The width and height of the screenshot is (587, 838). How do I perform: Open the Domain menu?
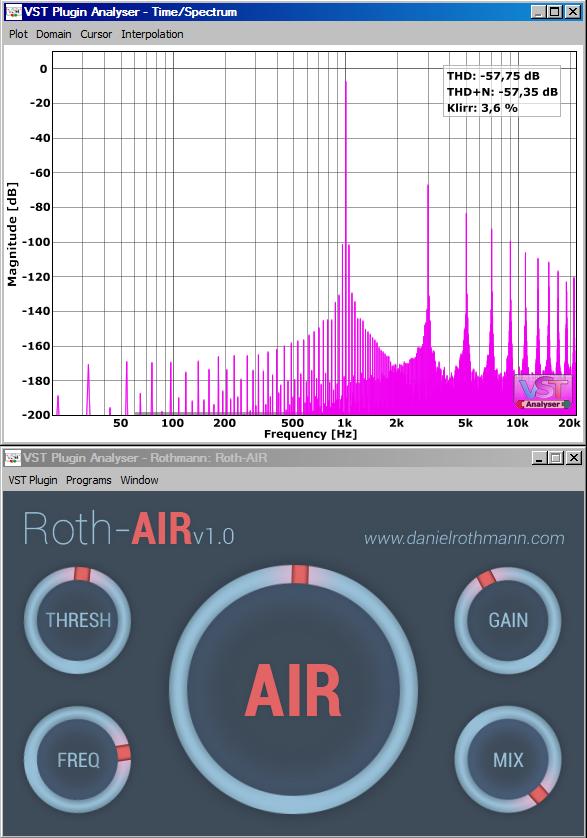pos(53,34)
